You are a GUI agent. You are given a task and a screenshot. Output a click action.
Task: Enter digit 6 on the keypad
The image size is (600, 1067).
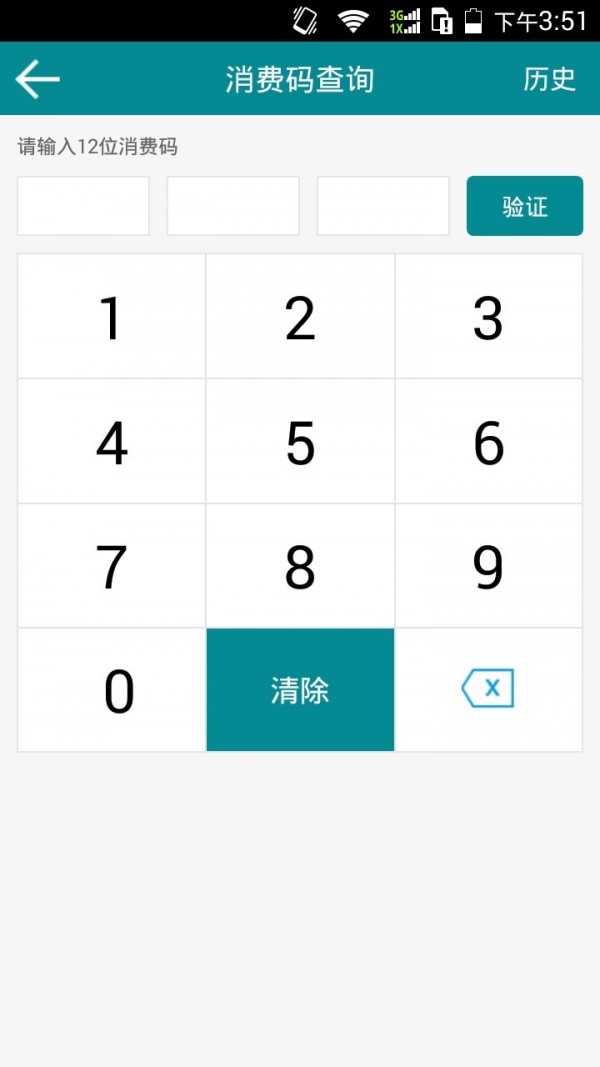point(488,442)
